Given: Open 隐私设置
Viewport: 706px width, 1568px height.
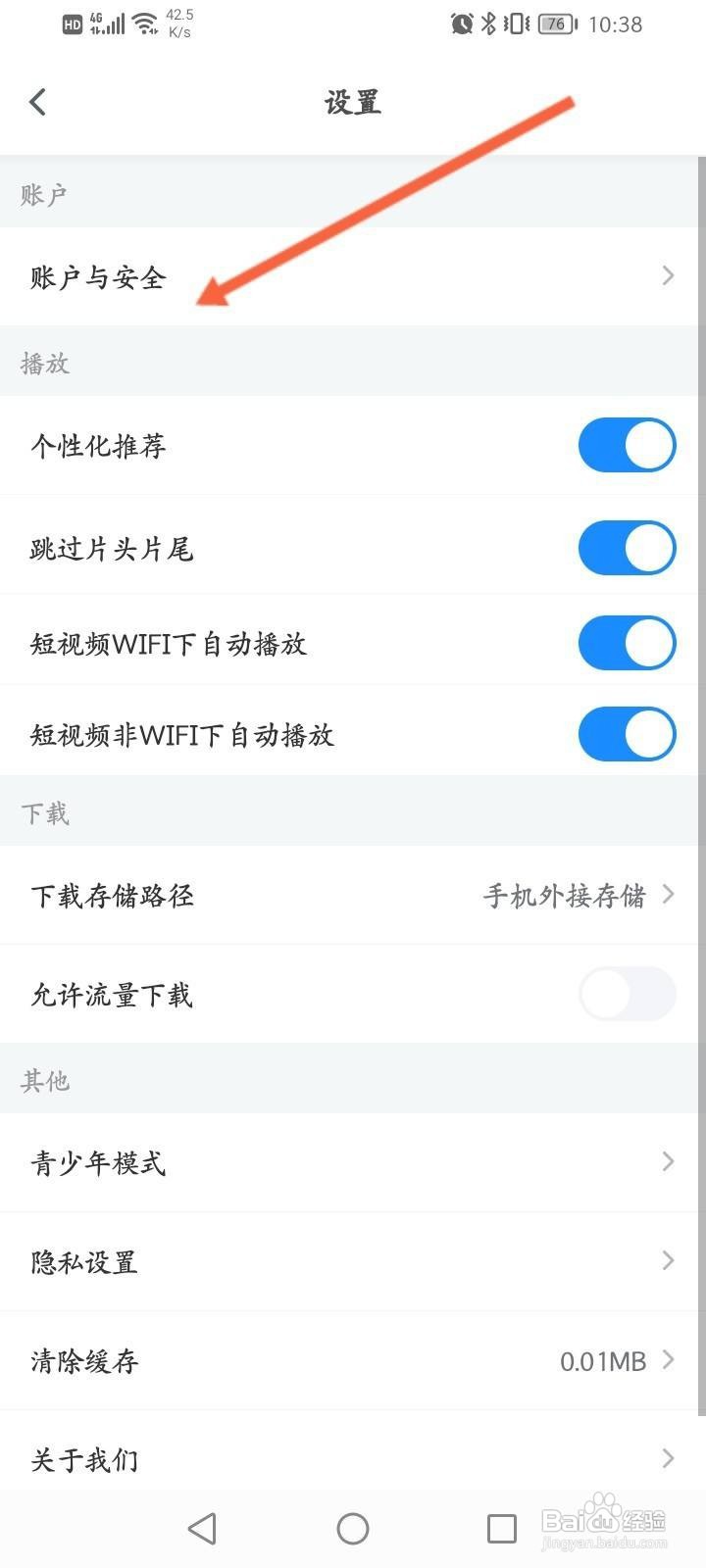Looking at the screenshot, I should coord(353,1261).
